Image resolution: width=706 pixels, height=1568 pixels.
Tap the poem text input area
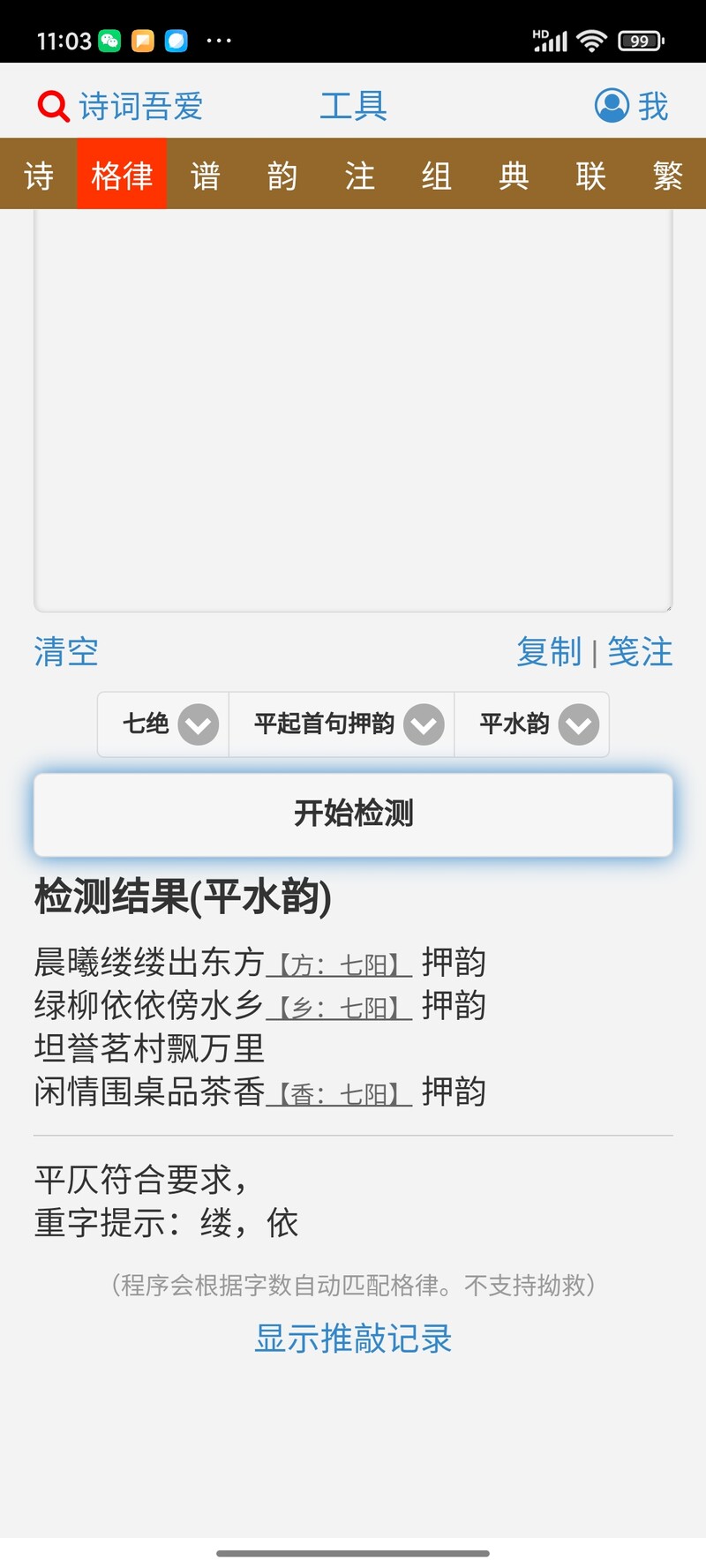tap(353, 410)
